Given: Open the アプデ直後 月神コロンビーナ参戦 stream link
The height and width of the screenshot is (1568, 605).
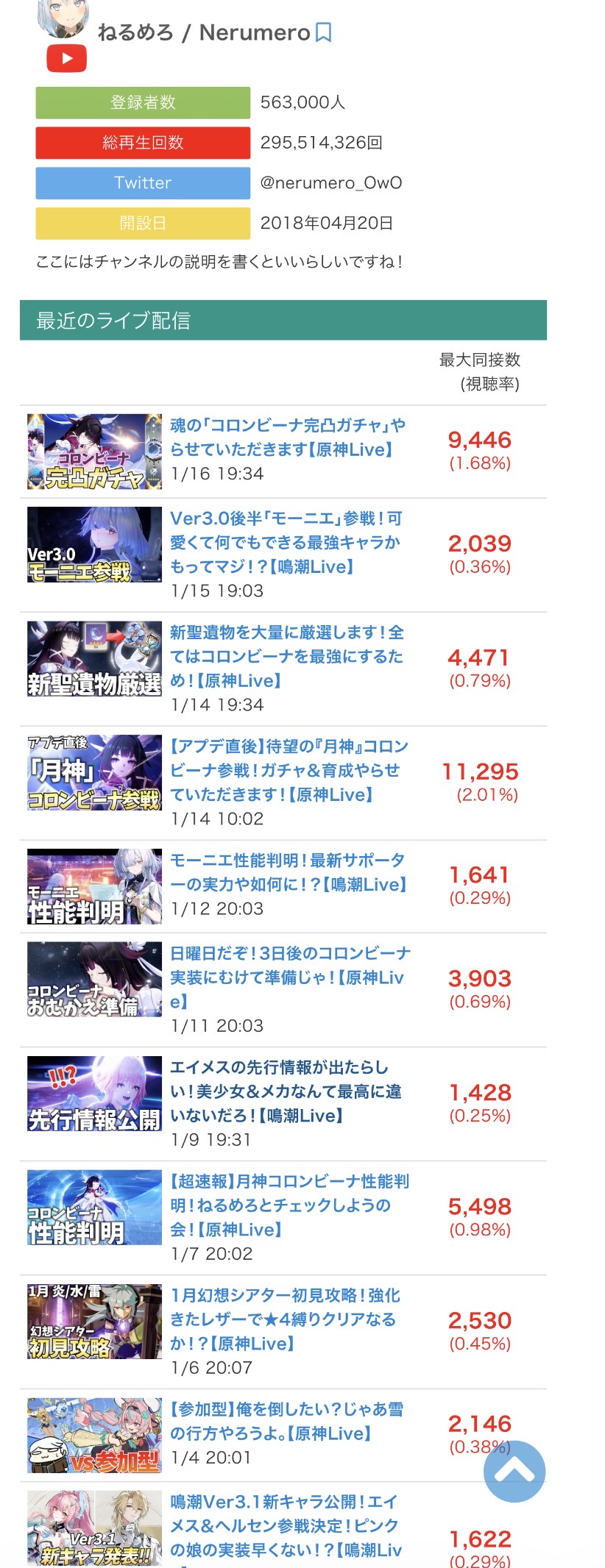Looking at the screenshot, I should [x=289, y=770].
